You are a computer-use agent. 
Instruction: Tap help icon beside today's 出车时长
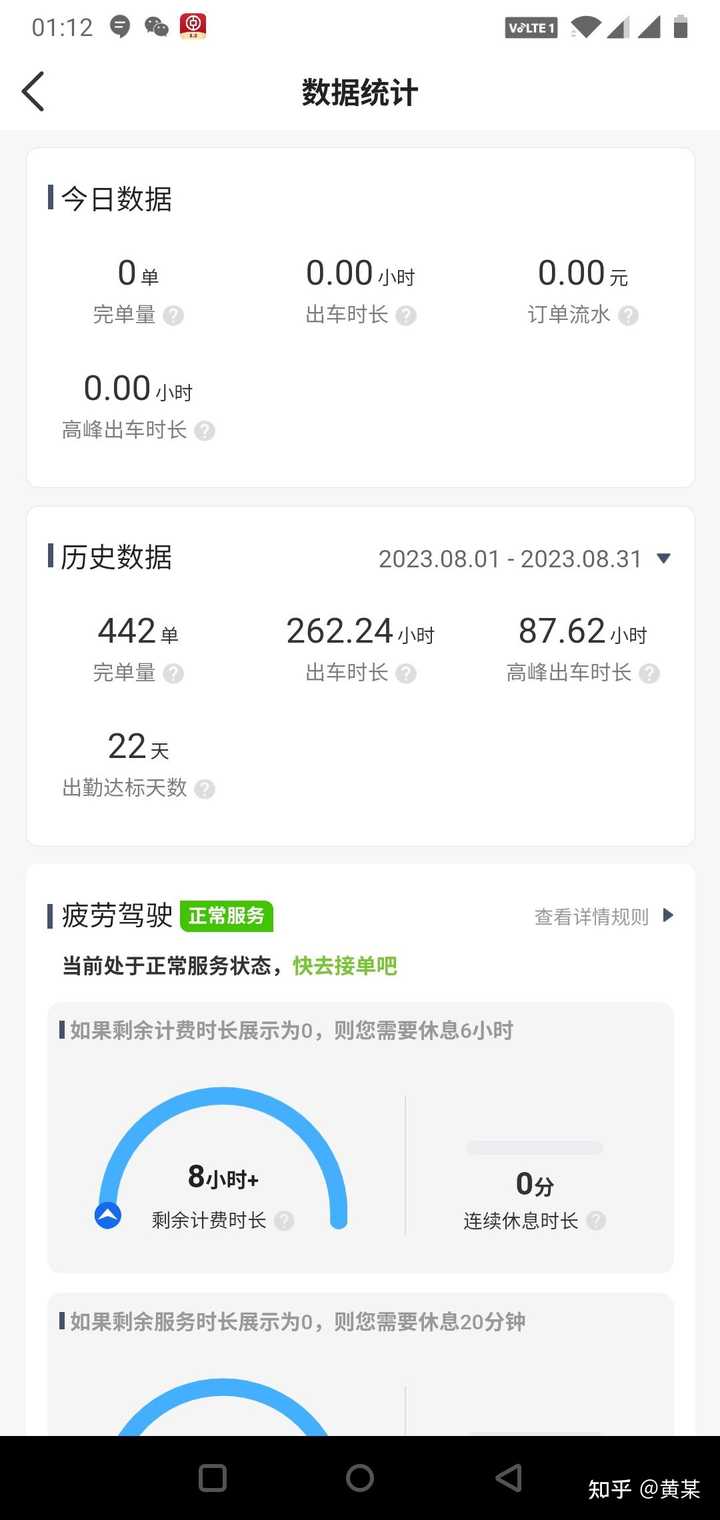point(405,316)
